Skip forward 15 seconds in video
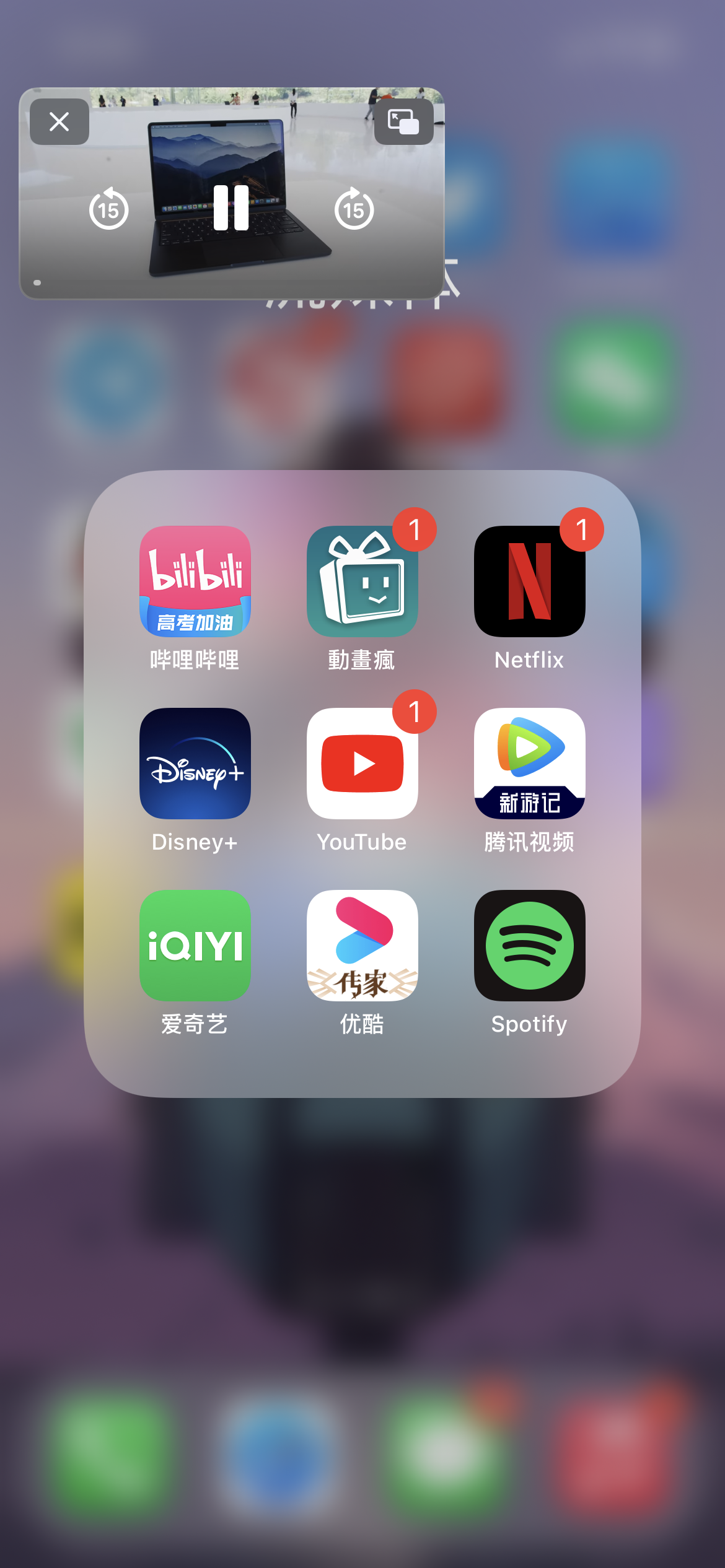This screenshot has height=1568, width=725. point(354,209)
